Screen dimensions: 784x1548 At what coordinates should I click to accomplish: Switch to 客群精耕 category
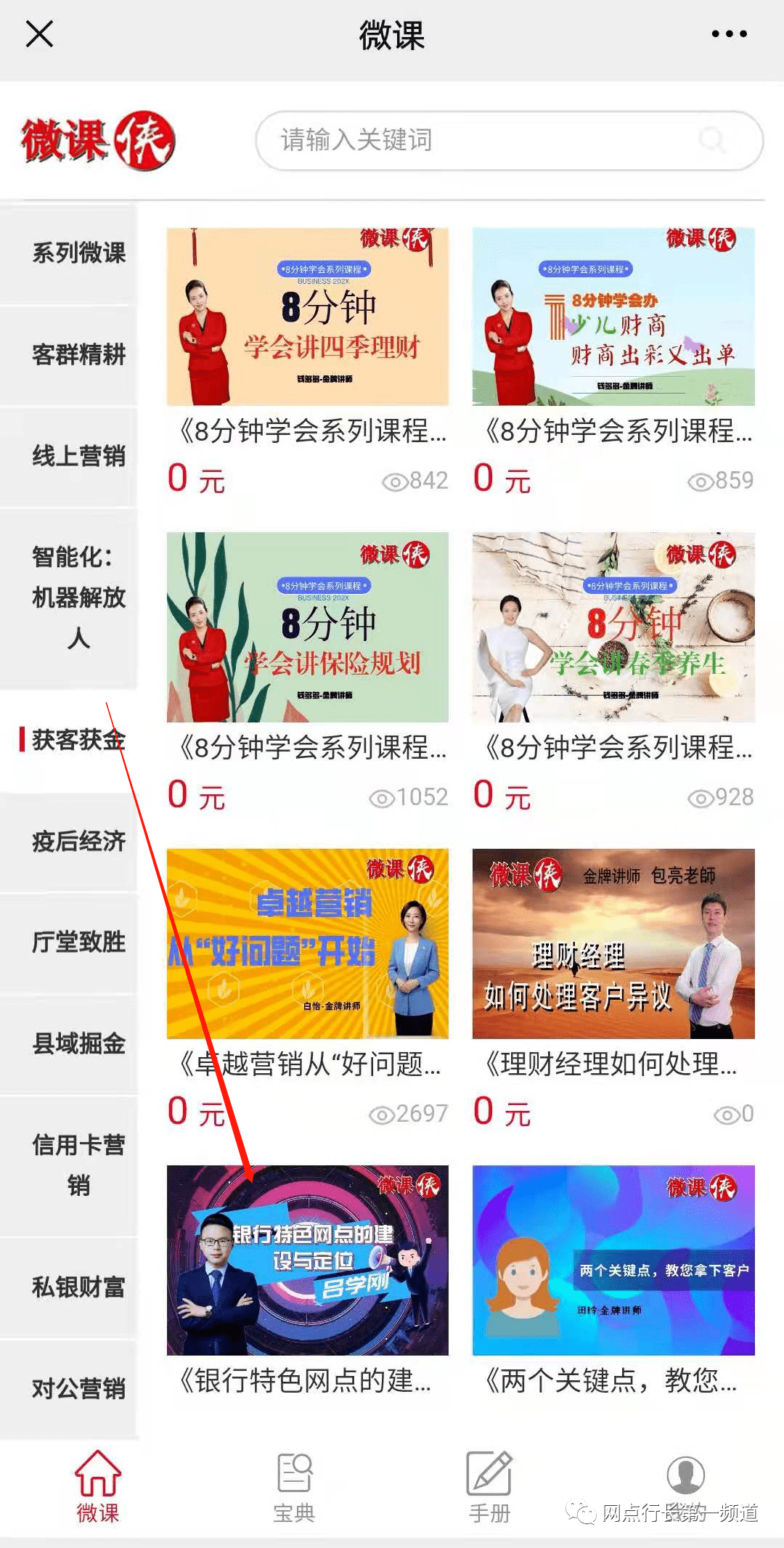tap(78, 354)
